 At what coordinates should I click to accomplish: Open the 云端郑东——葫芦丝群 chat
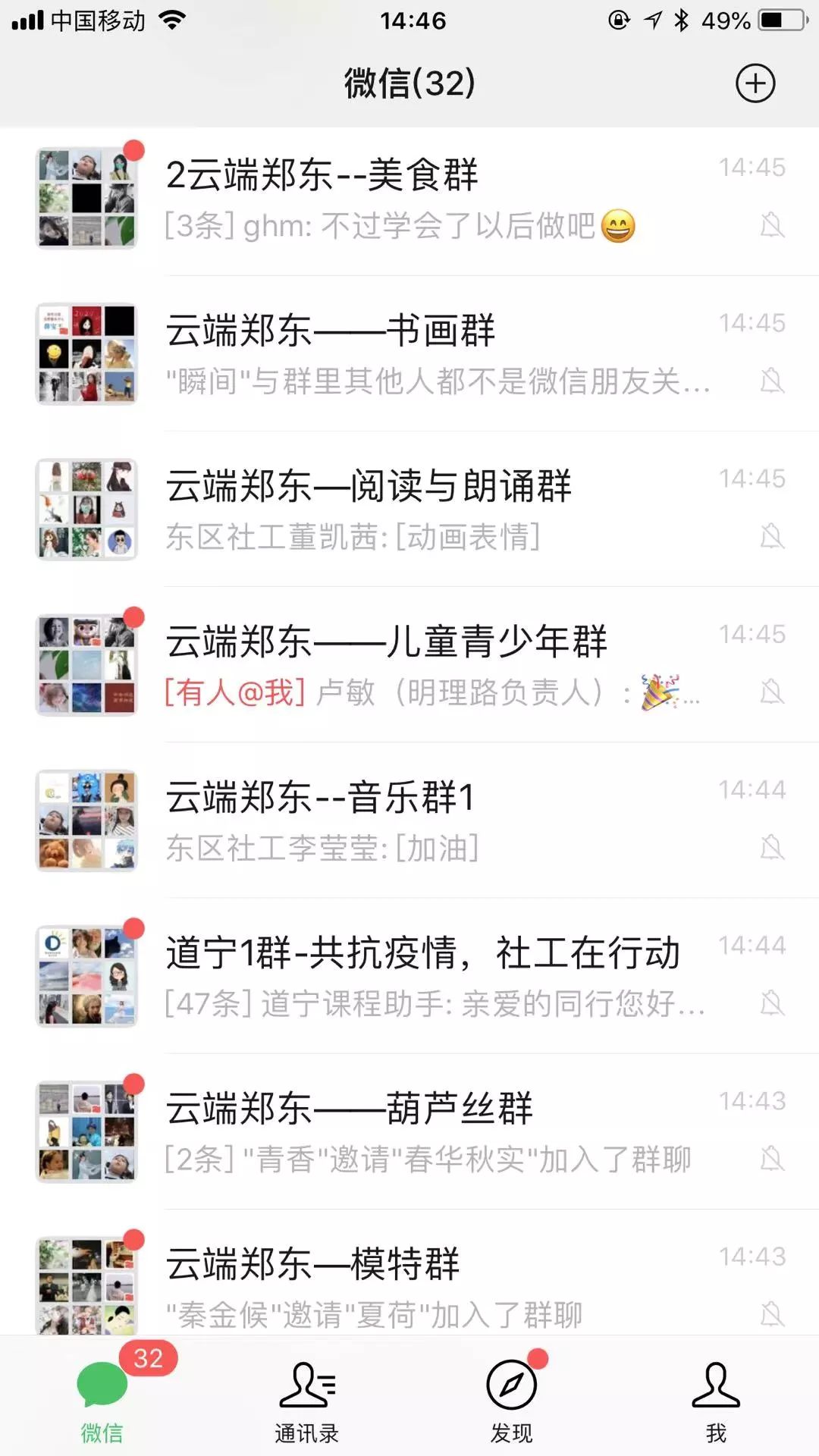[x=409, y=1131]
